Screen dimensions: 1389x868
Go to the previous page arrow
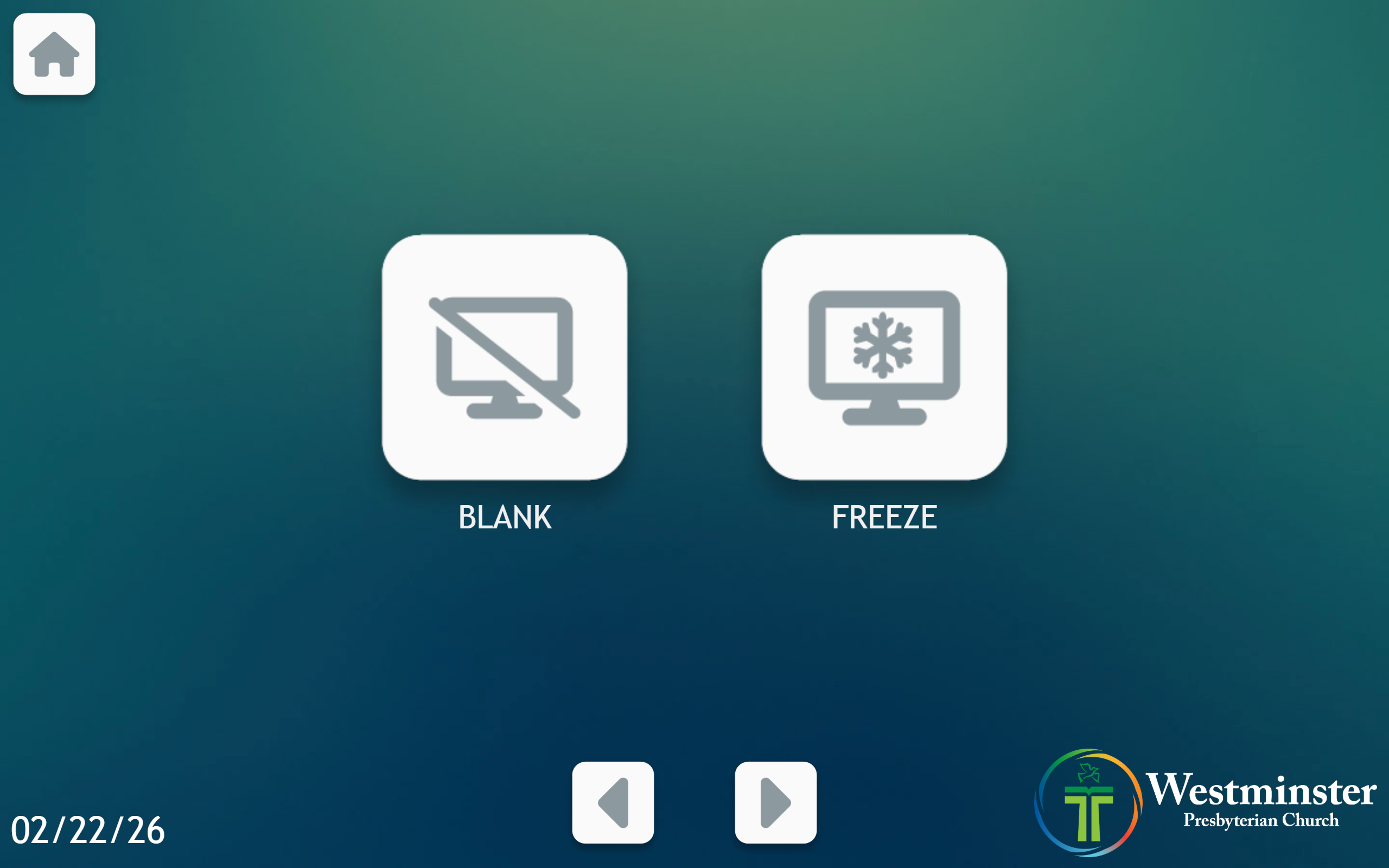[x=613, y=802]
